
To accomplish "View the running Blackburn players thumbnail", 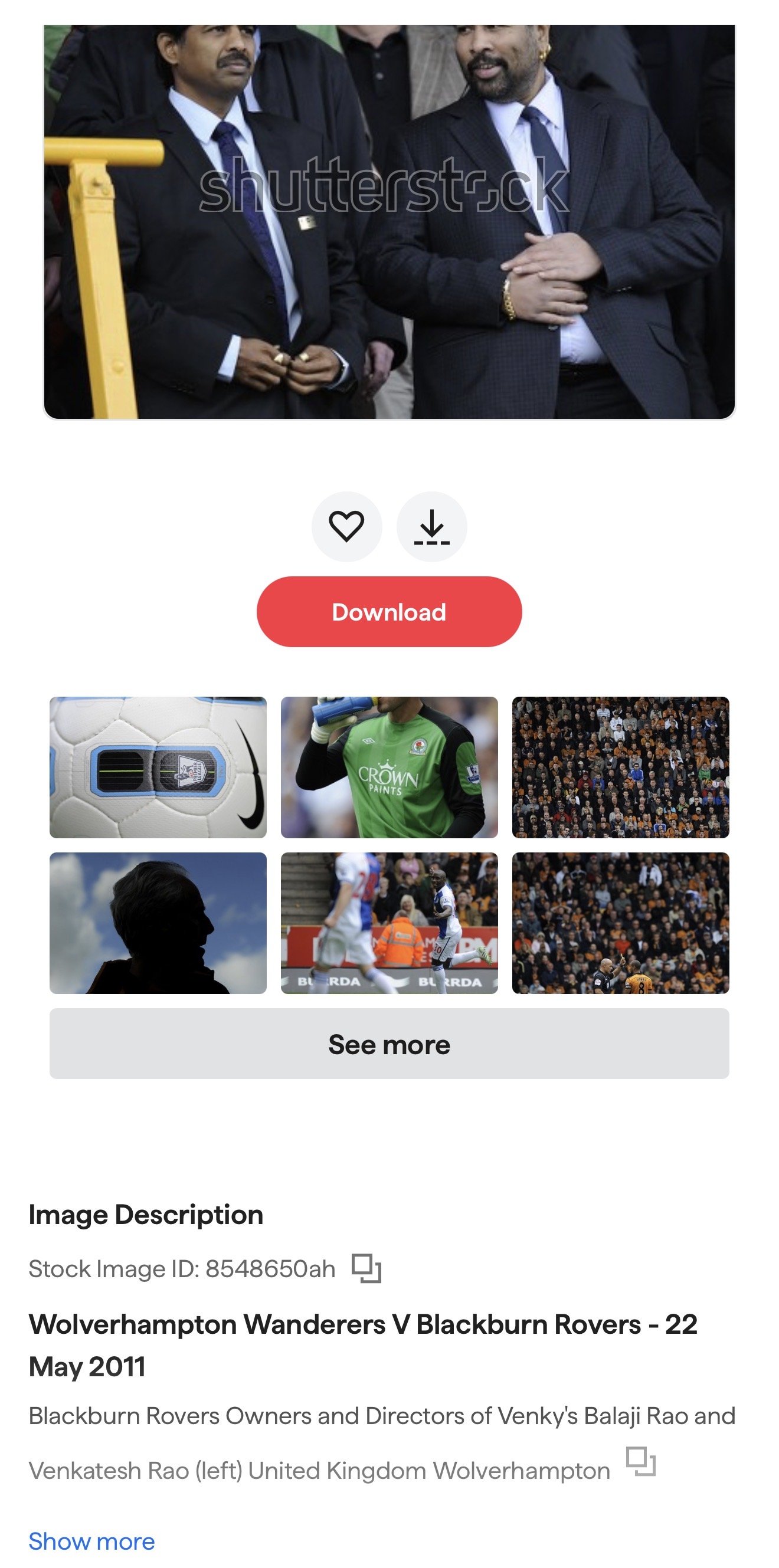I will [x=389, y=923].
